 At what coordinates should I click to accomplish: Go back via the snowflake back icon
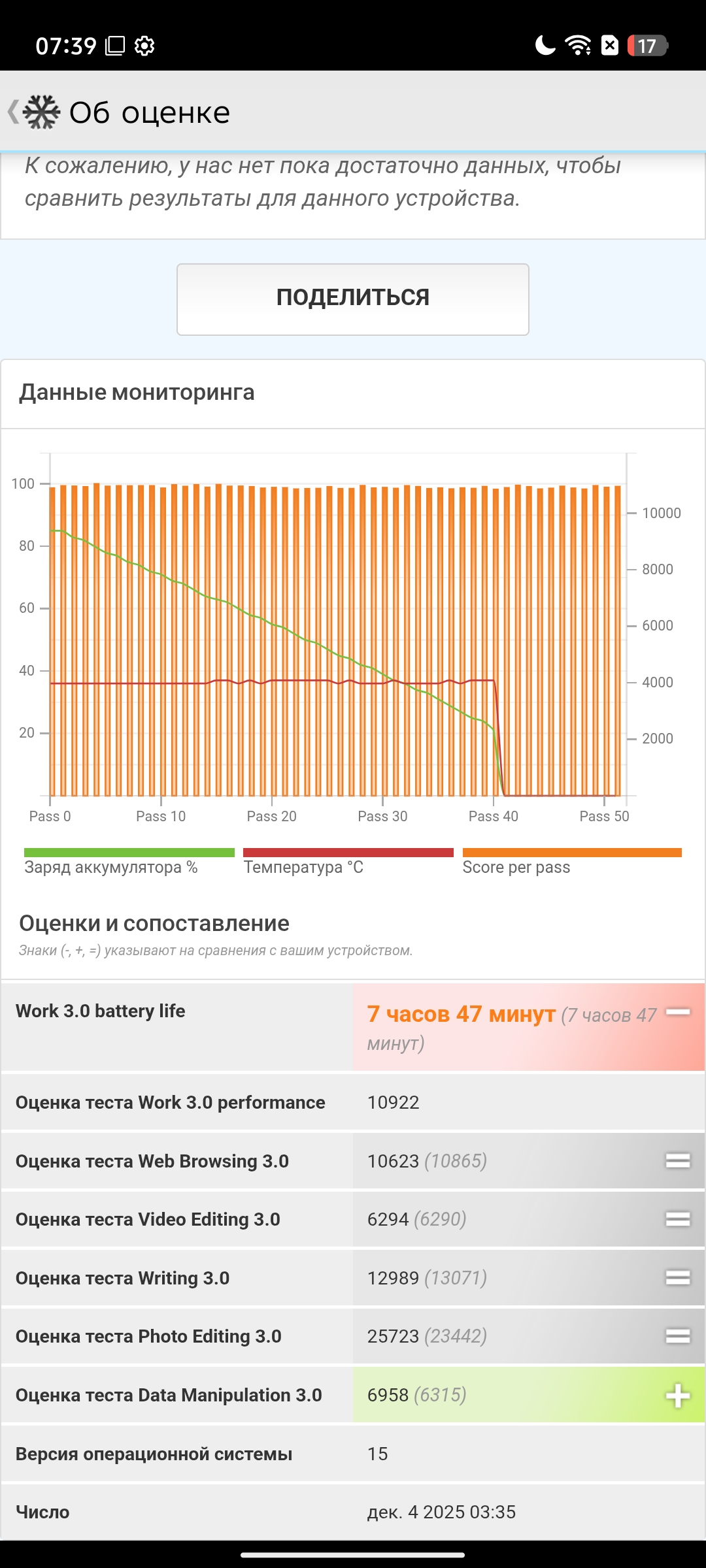[34, 112]
